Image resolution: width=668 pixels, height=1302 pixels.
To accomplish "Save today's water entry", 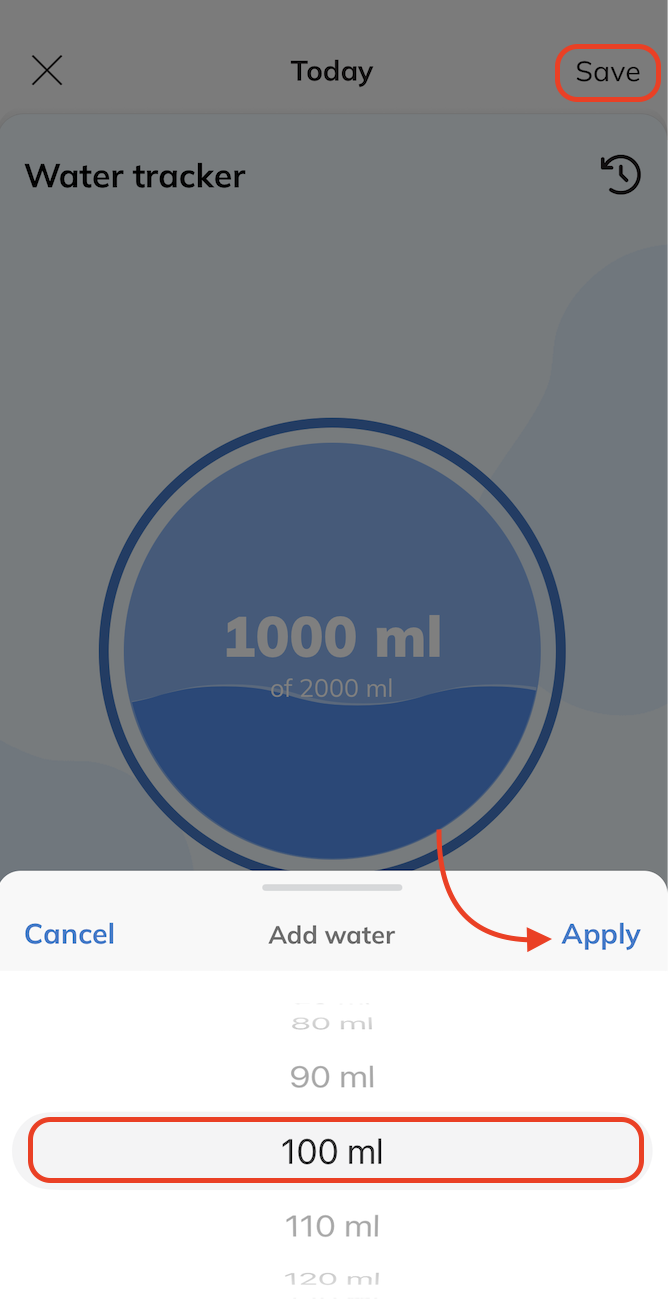I will (607, 72).
